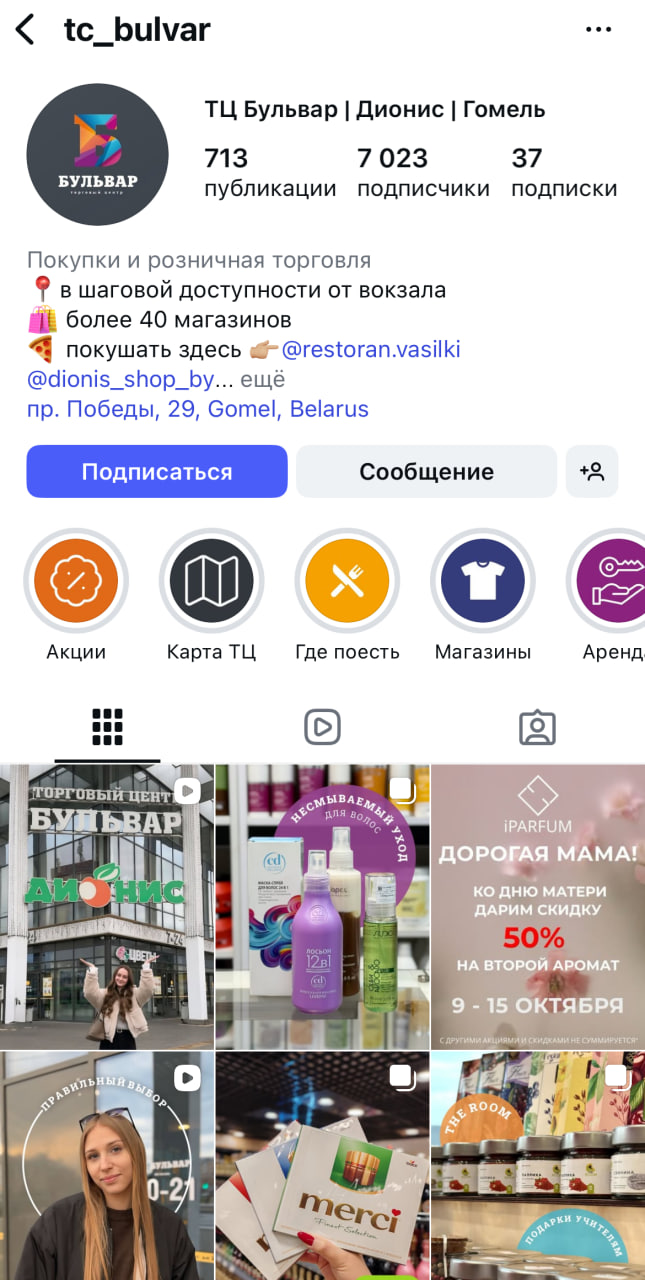Go back from tc_bulvar profile
Viewport: 645px width, 1280px height.
point(25,30)
